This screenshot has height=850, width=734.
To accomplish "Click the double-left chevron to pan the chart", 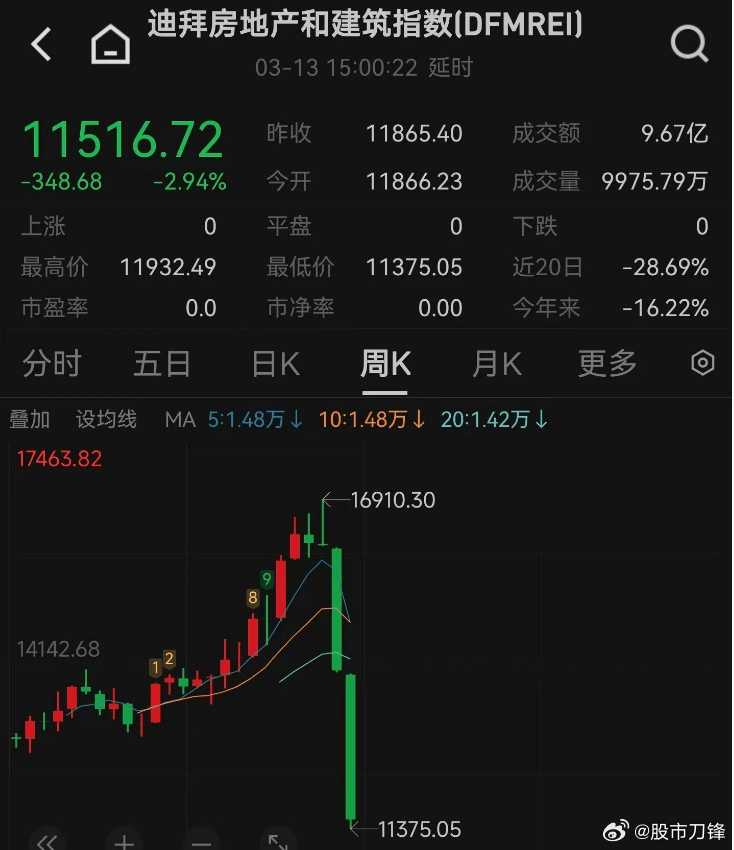I will [x=47, y=842].
